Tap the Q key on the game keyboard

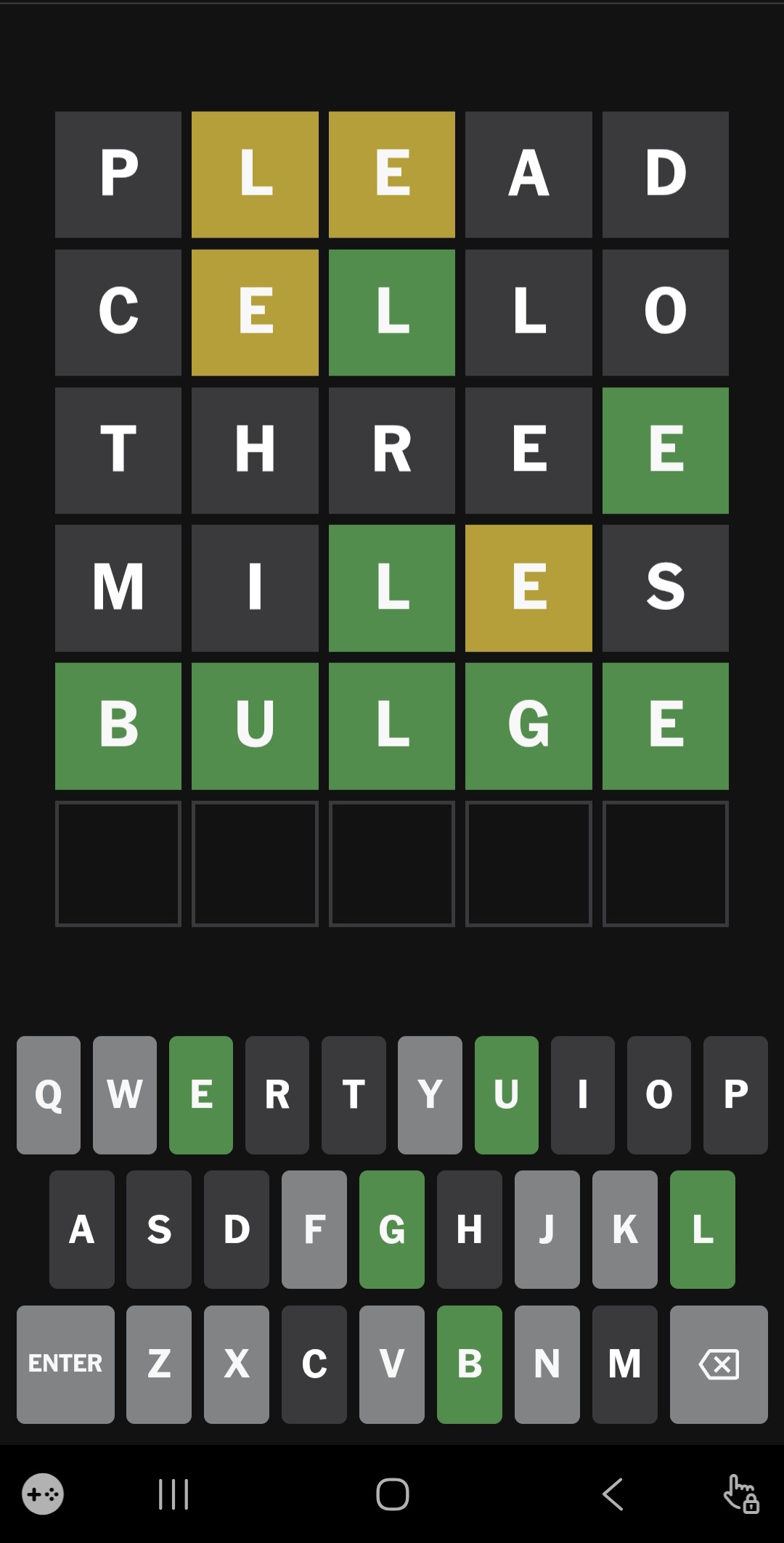click(49, 1094)
